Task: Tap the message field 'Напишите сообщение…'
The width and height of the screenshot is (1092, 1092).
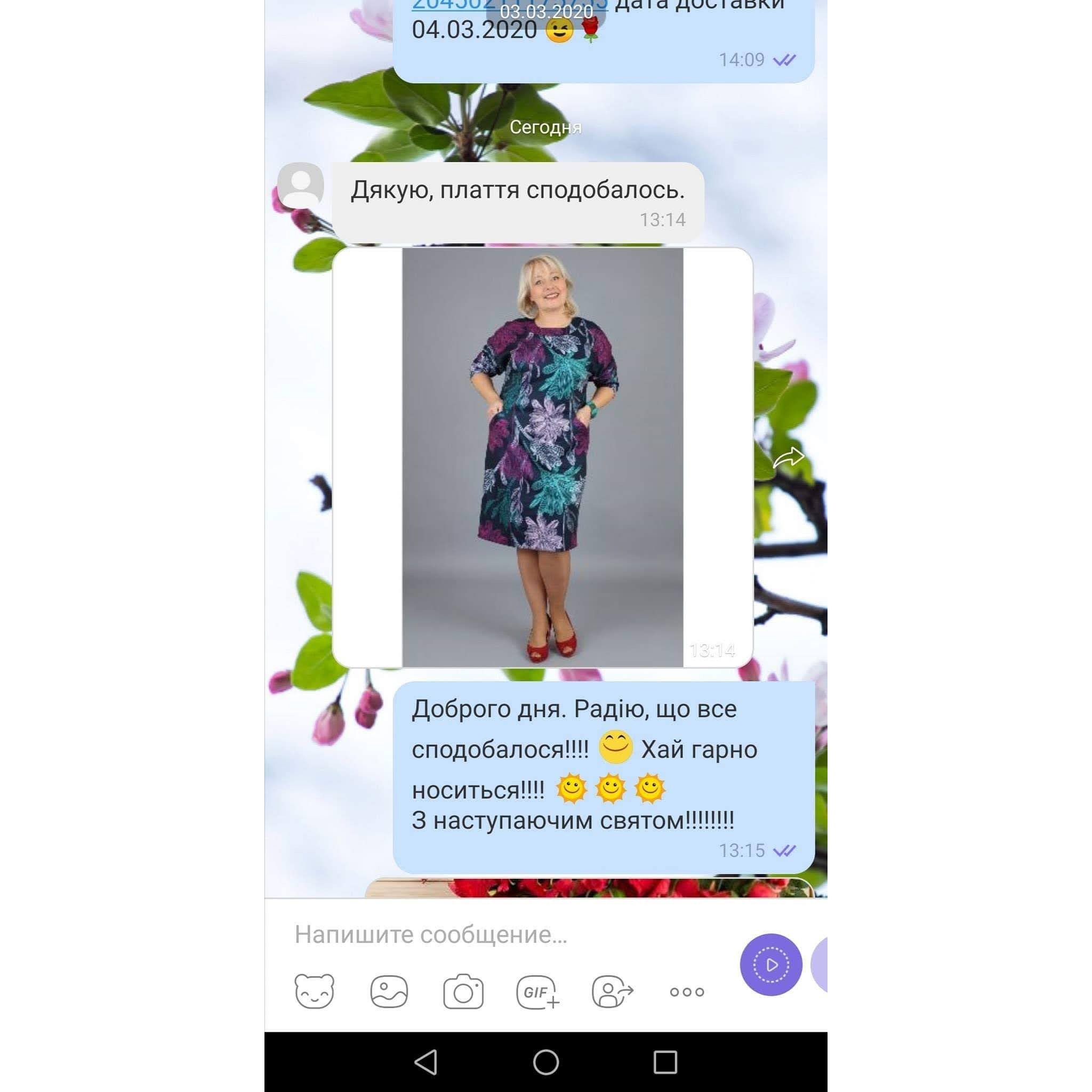Action: (x=497, y=934)
